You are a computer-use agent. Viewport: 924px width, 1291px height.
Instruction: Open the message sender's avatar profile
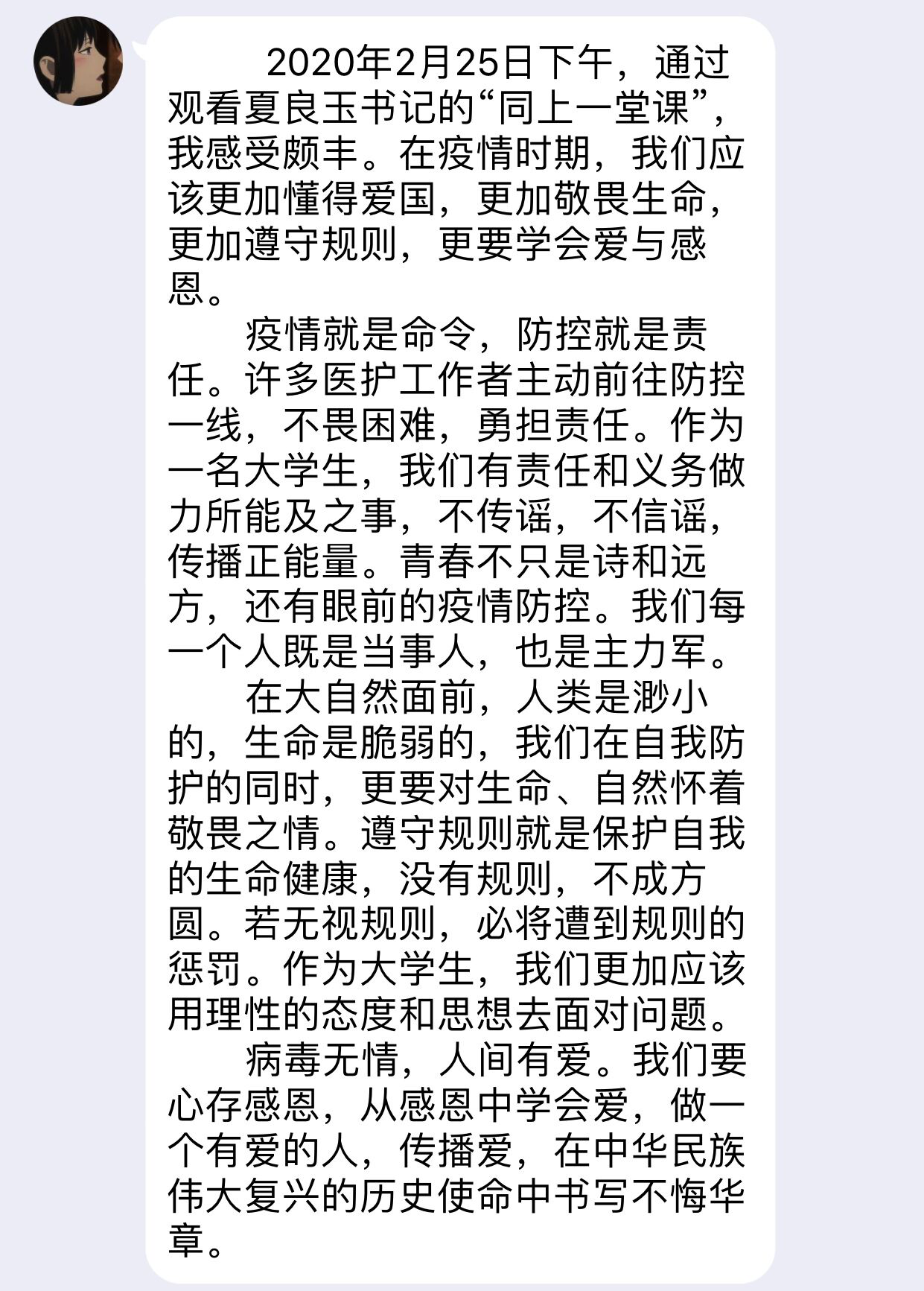[78, 61]
